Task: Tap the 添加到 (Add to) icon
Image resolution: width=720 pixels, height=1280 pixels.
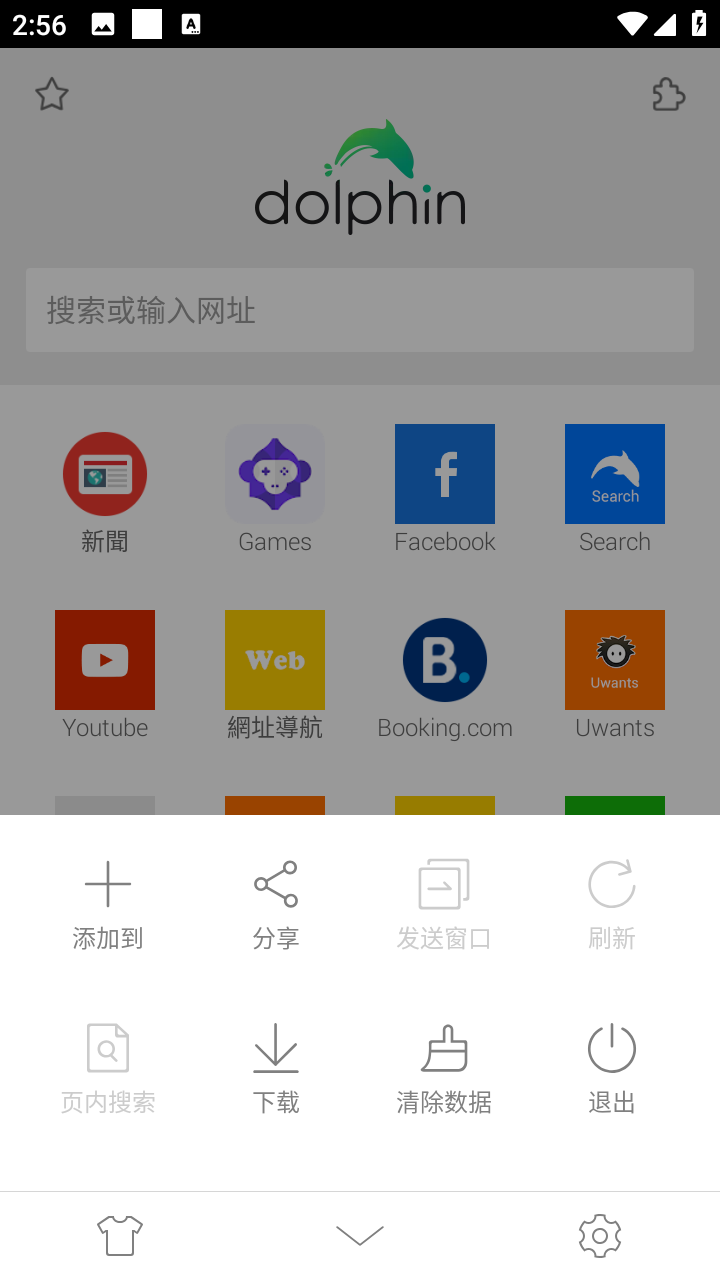Action: tap(107, 898)
